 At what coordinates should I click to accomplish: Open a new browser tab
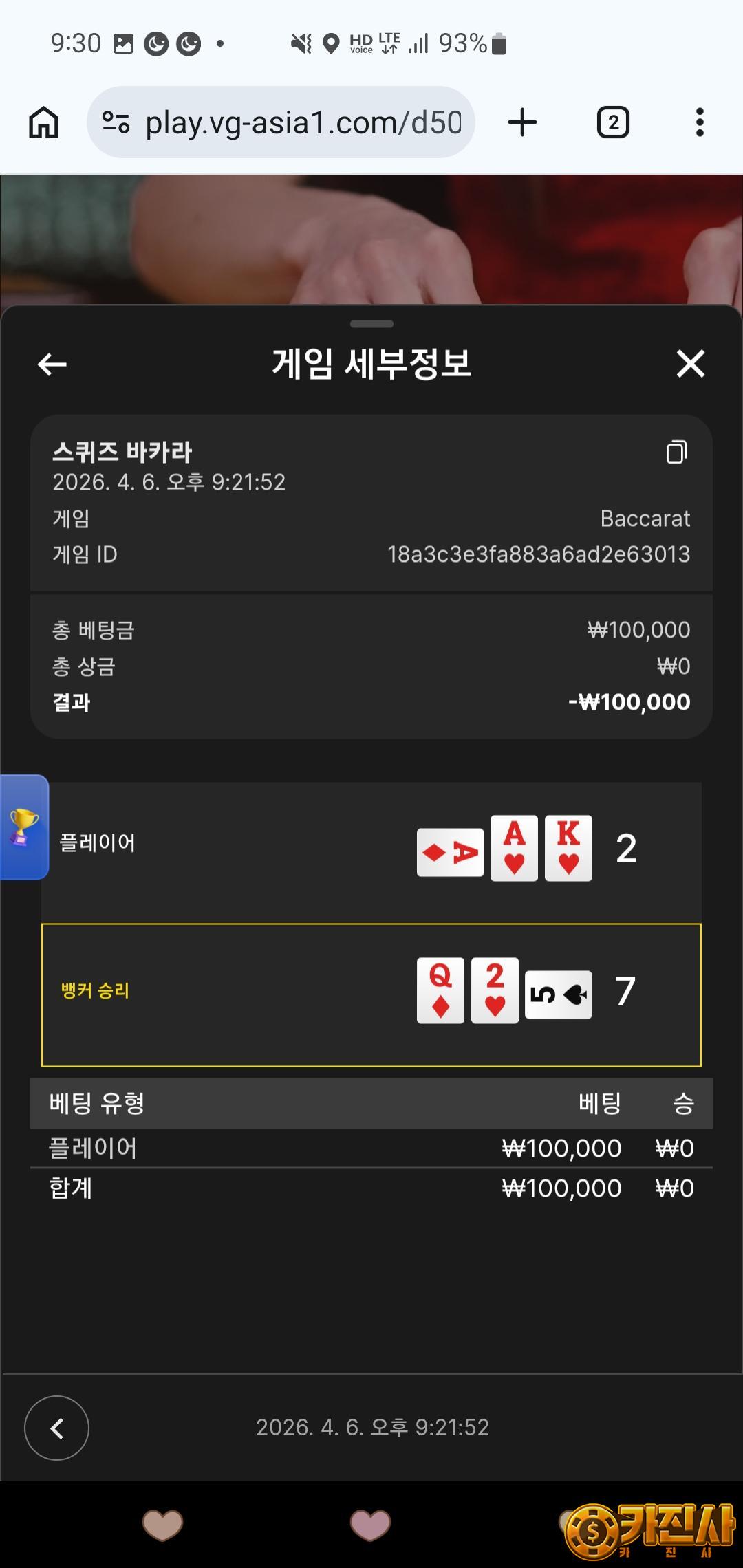(x=522, y=122)
